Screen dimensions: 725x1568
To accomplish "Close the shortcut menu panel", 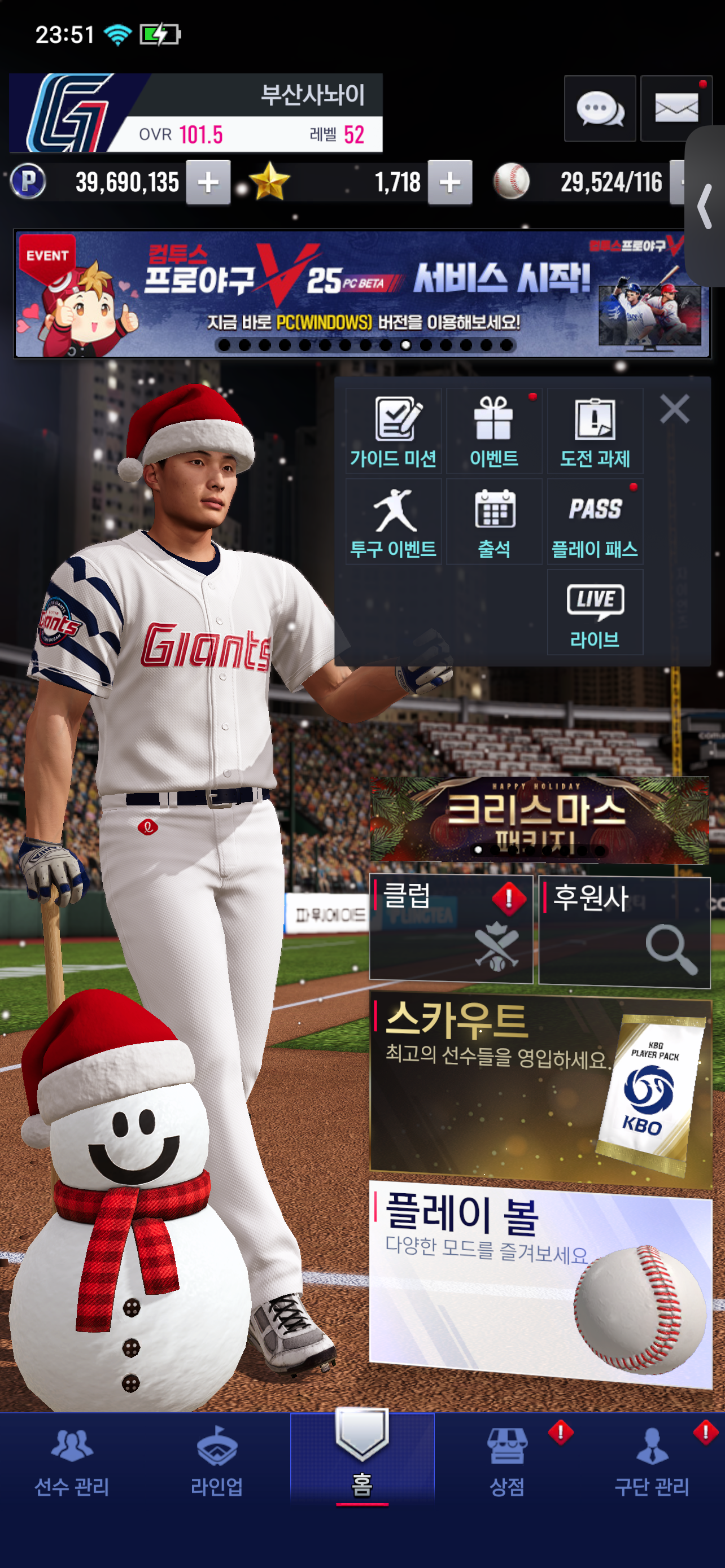I will tap(675, 409).
